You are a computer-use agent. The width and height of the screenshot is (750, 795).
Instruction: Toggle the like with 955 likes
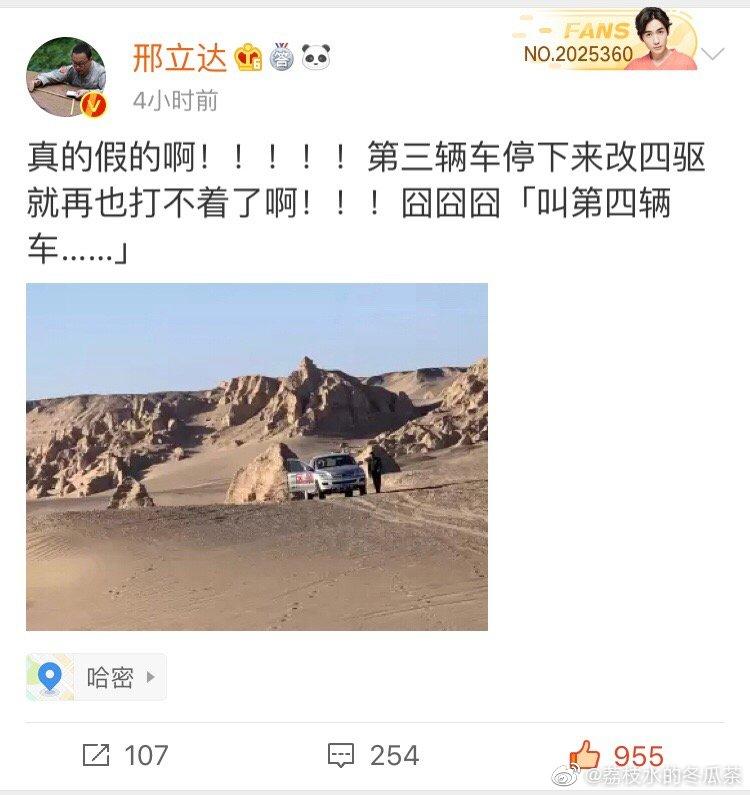pos(616,755)
